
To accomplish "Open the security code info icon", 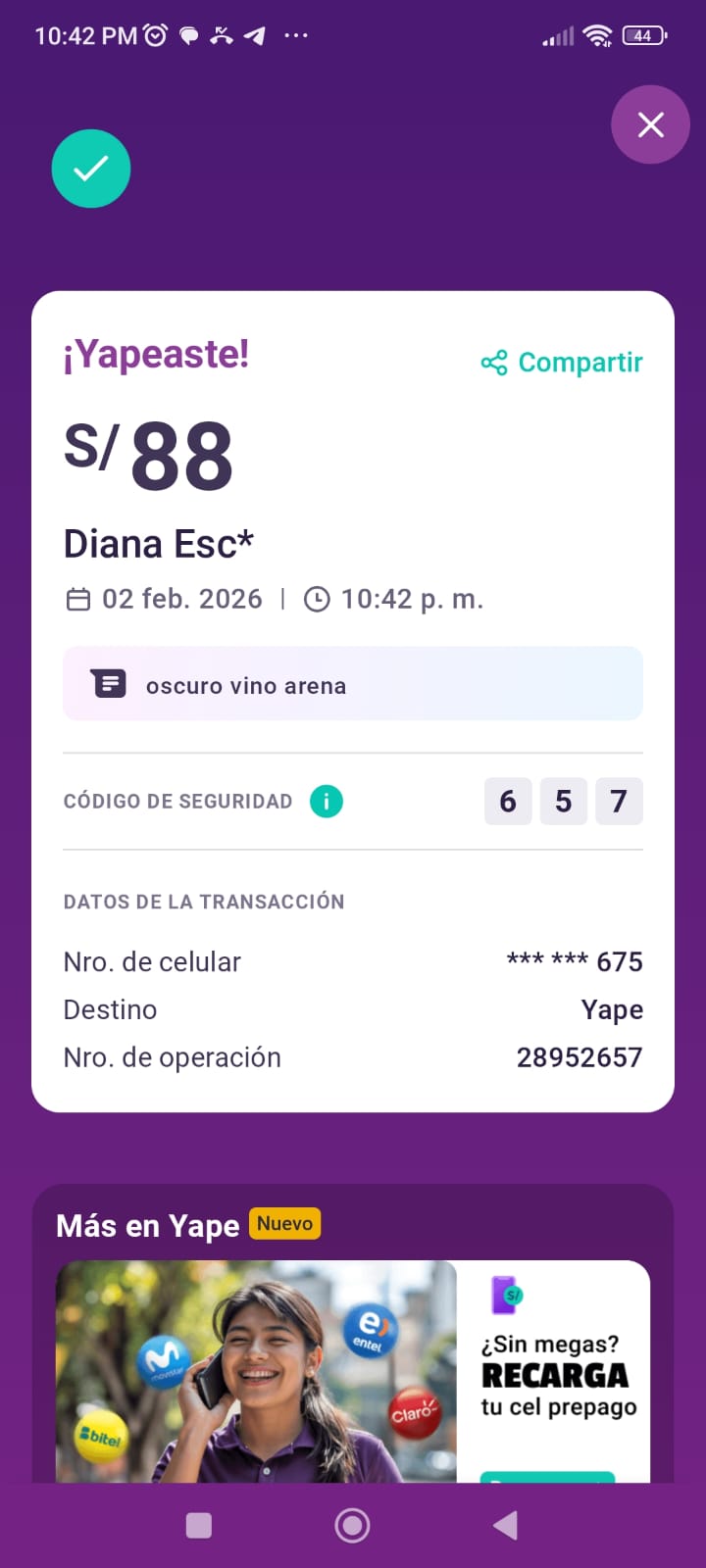I will [x=327, y=802].
